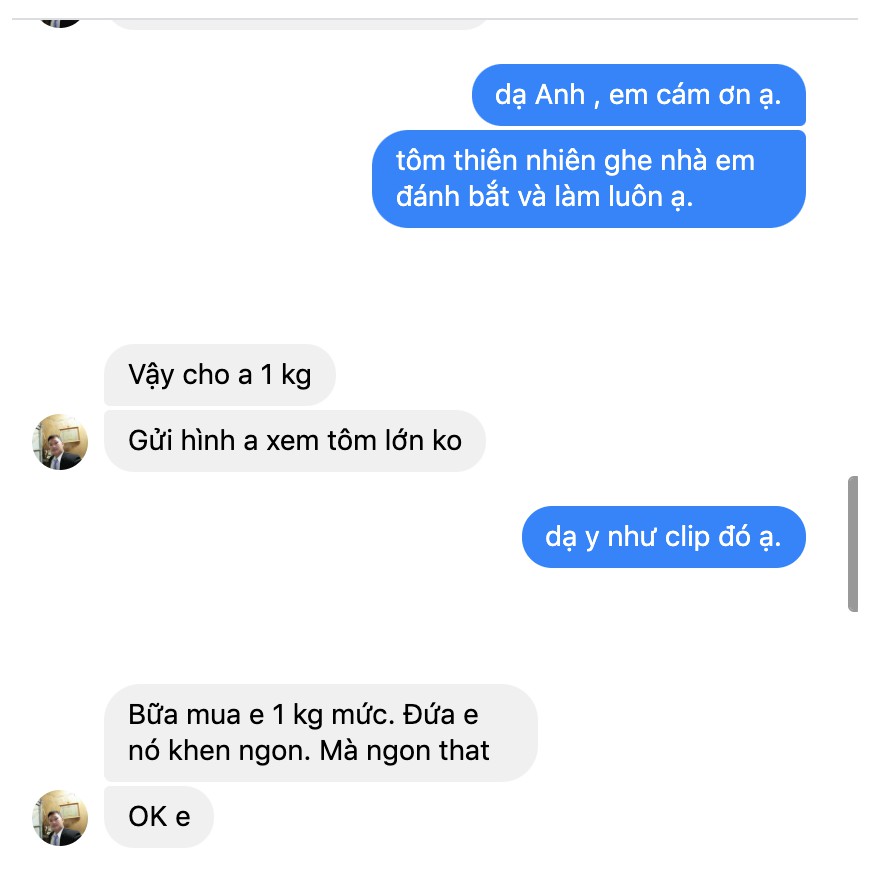870x870 pixels.
Task: Open sender avatar beside "Gửi hình a xem" message
Action: [60, 441]
